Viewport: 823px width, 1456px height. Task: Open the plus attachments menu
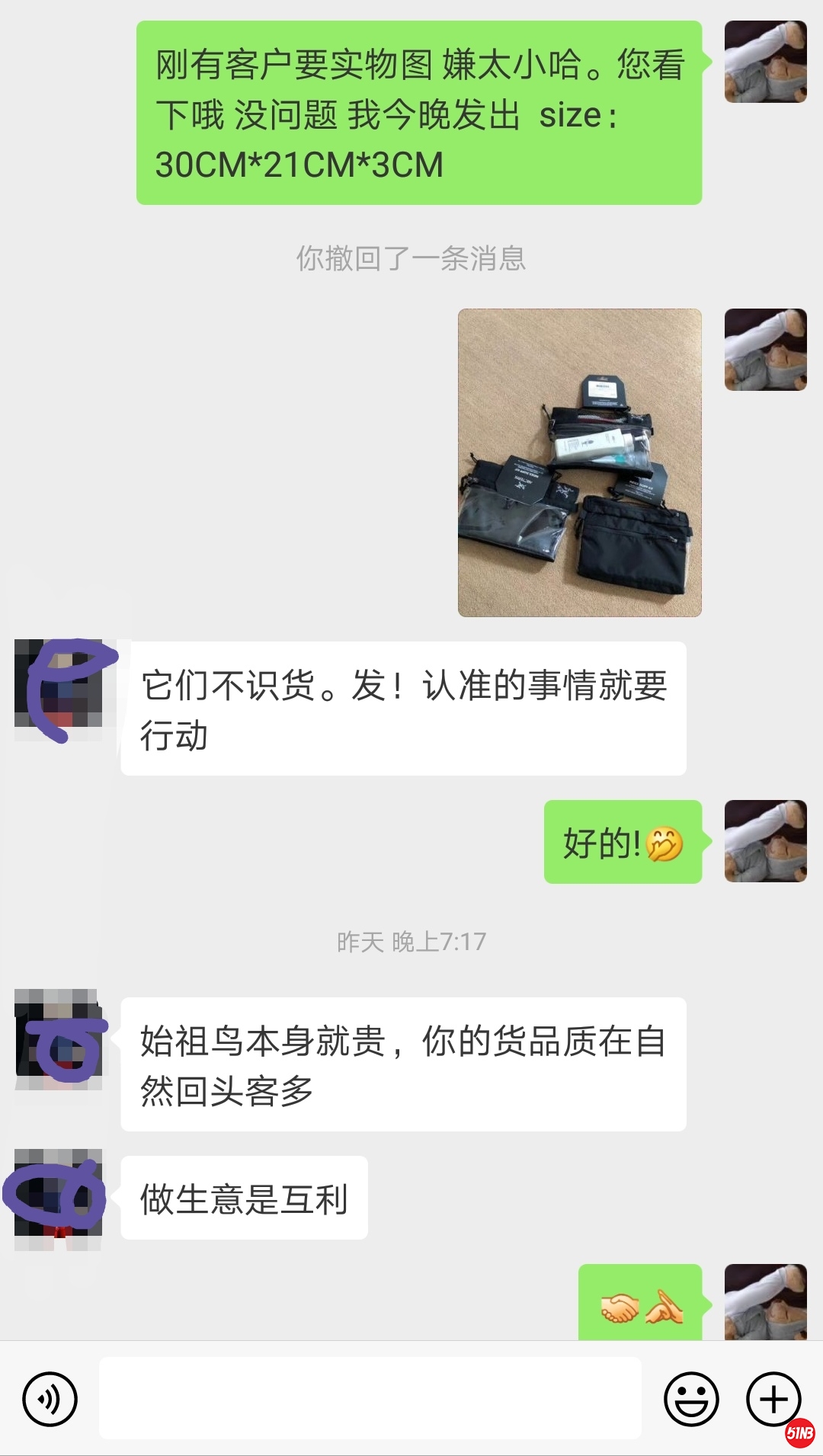[x=773, y=1399]
